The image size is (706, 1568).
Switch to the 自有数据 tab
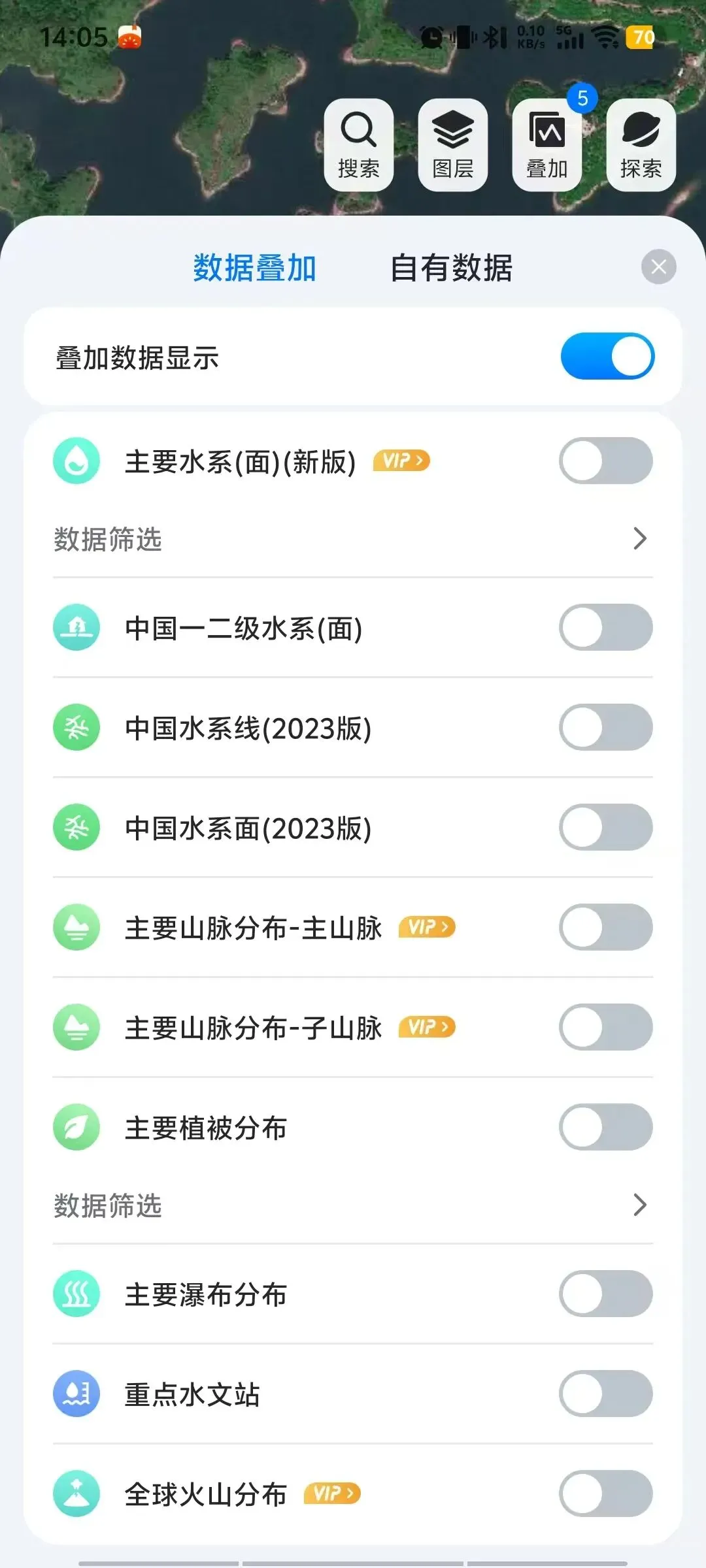(x=451, y=268)
